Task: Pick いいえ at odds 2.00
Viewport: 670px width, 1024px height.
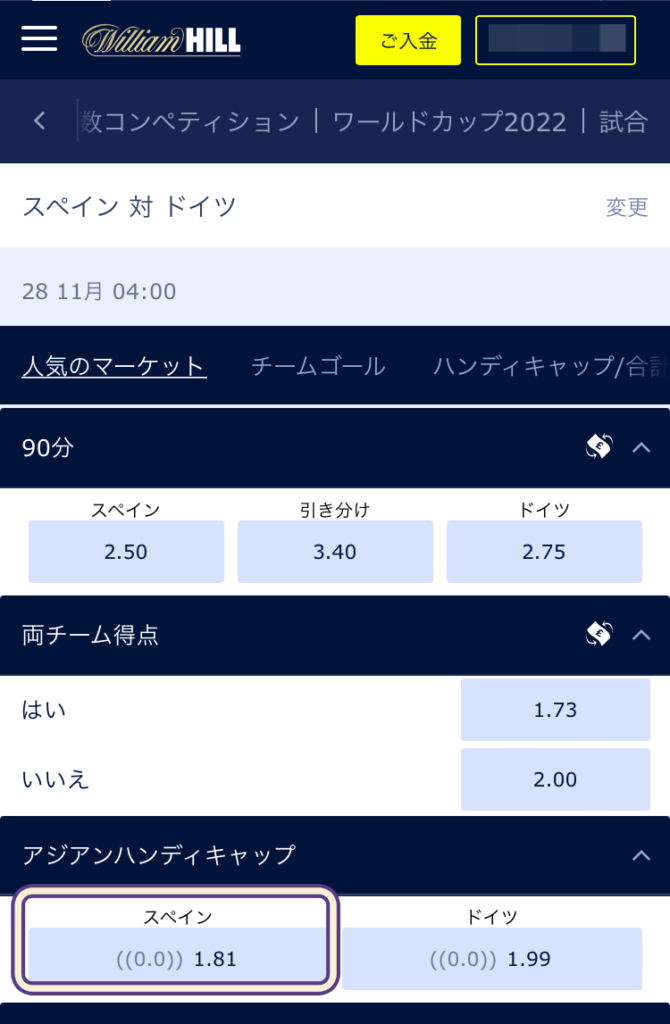Action: (555, 779)
